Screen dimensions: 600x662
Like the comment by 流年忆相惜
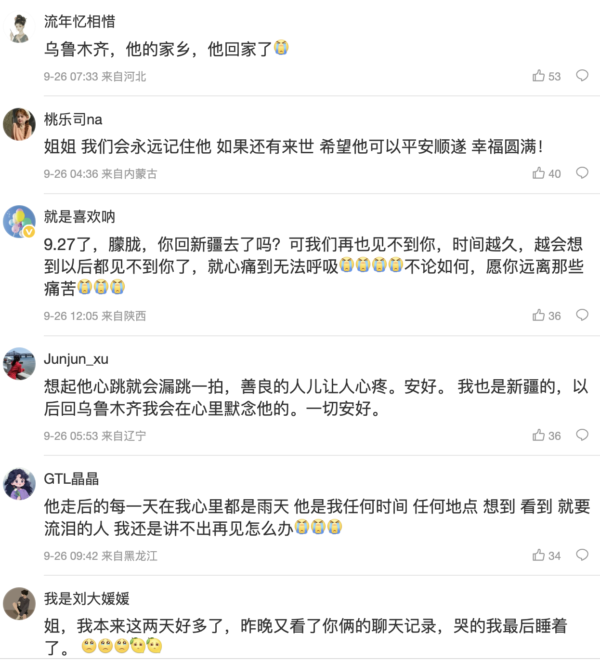coord(540,76)
